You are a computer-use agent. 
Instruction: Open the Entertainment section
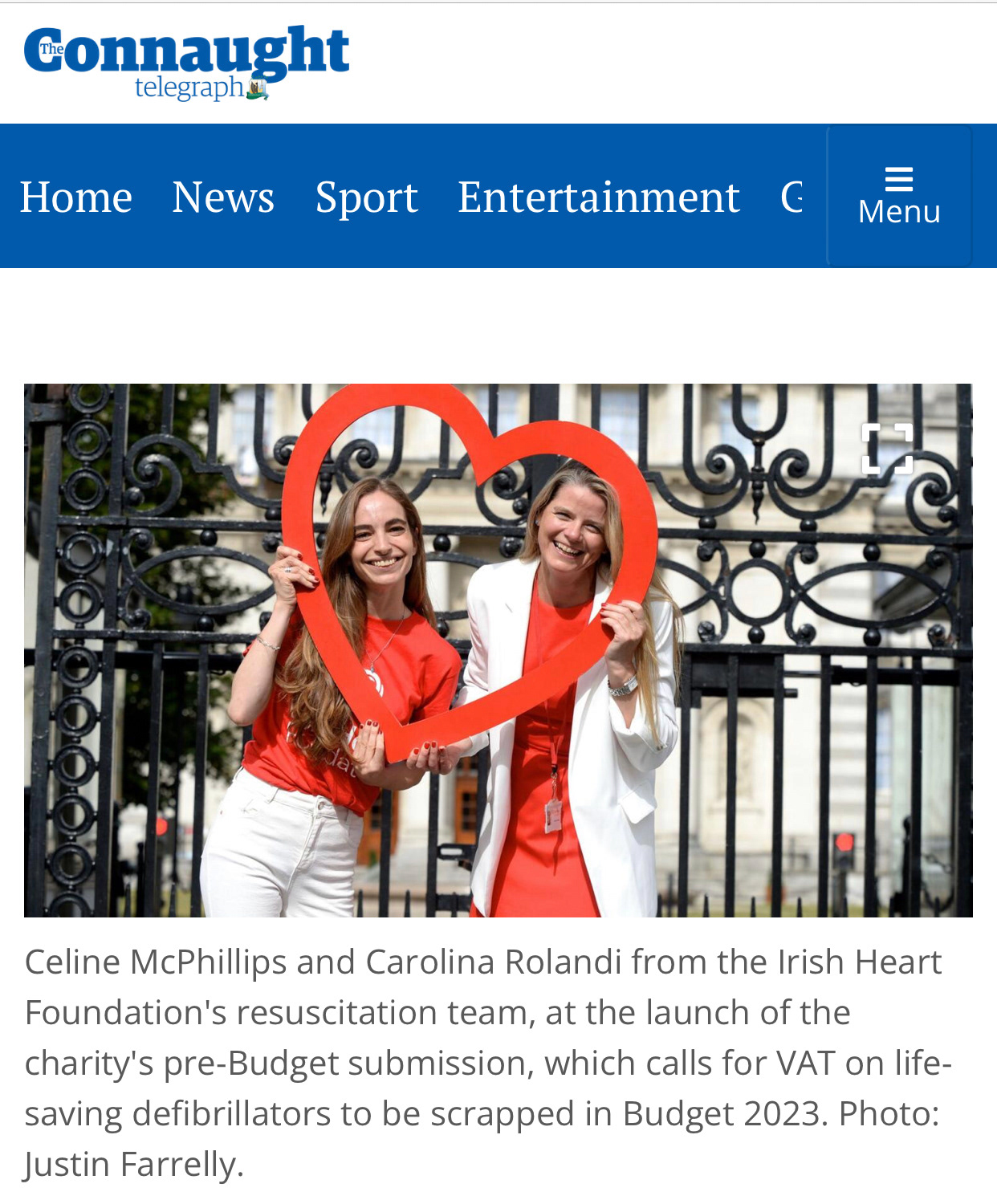point(598,197)
